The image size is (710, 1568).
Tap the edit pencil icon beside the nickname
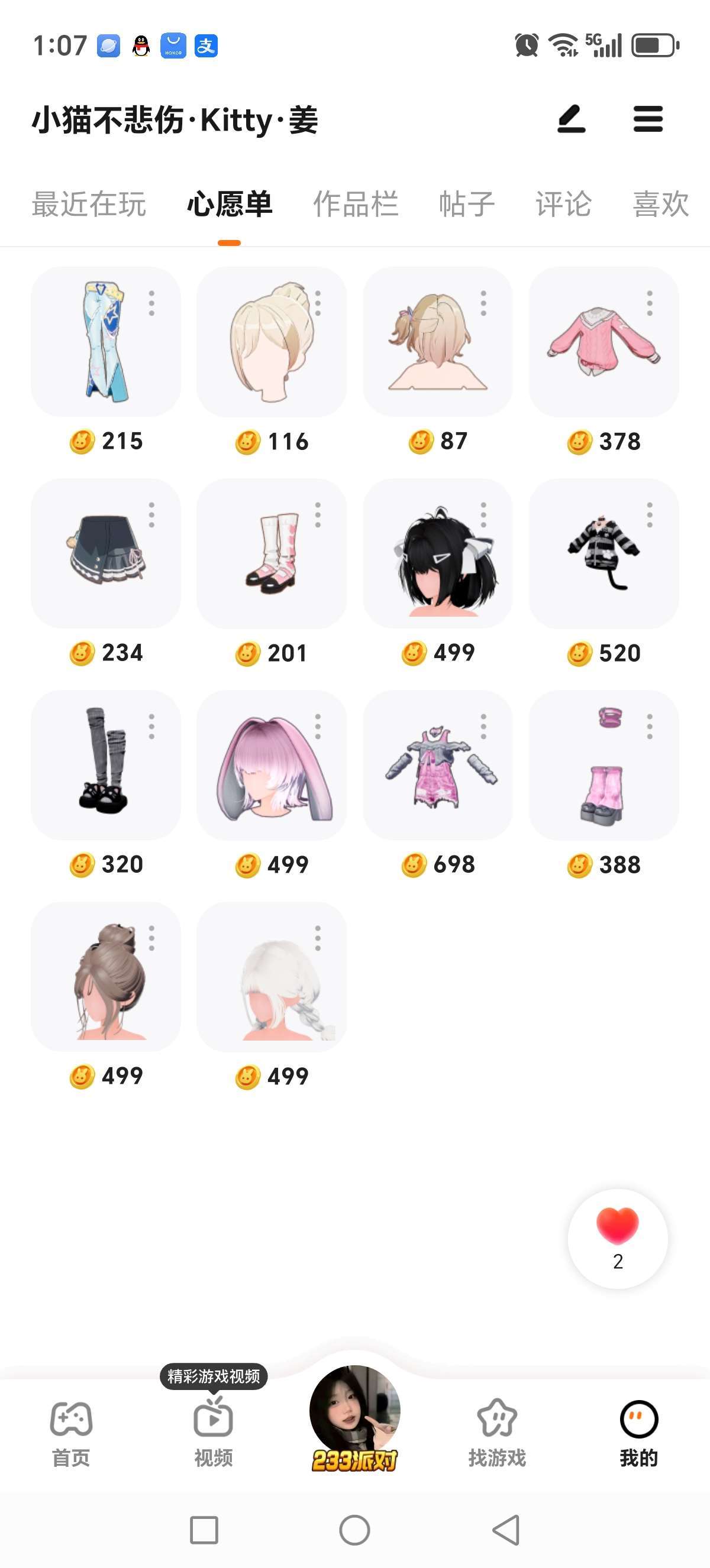coord(571,119)
